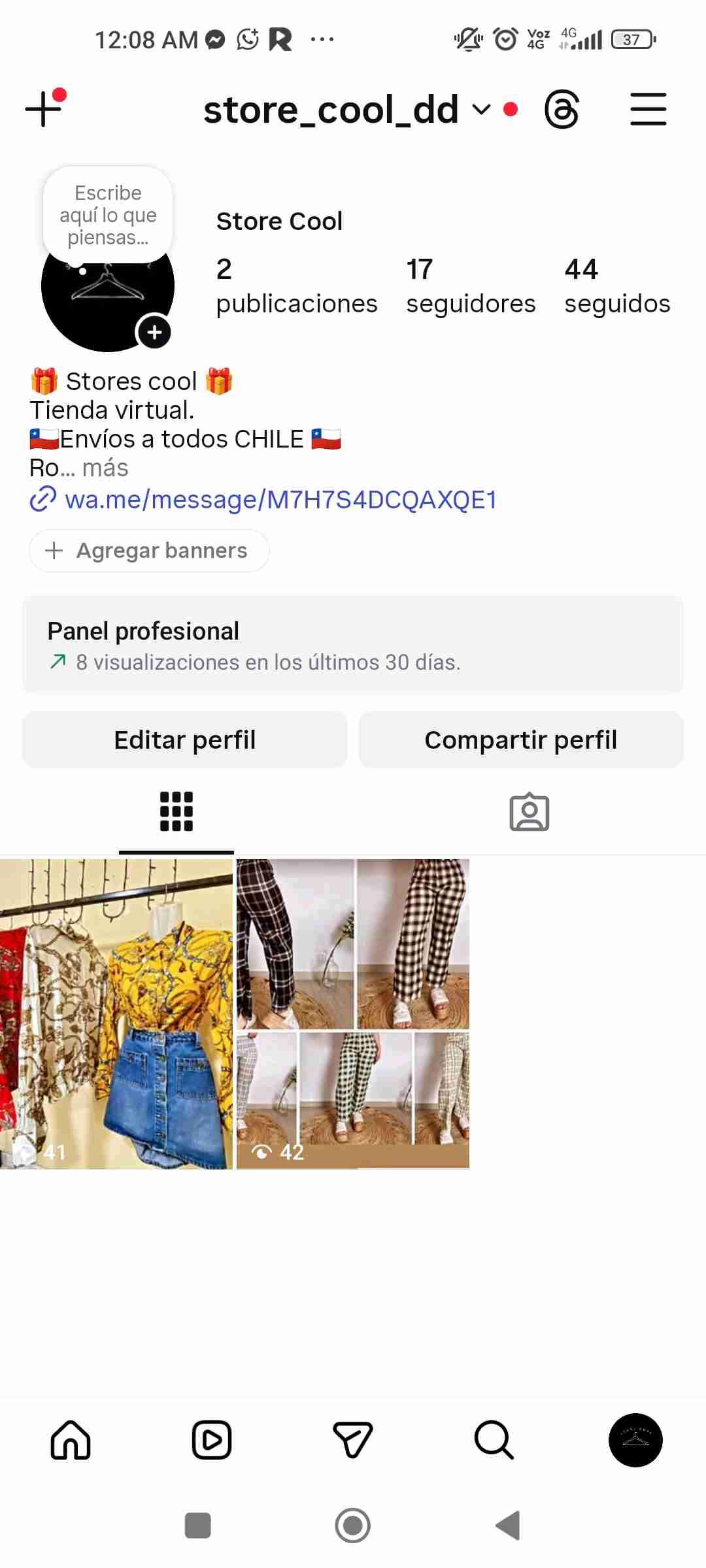Tap Editar perfil button
Viewport: 706px width, 1568px height.
pos(185,740)
